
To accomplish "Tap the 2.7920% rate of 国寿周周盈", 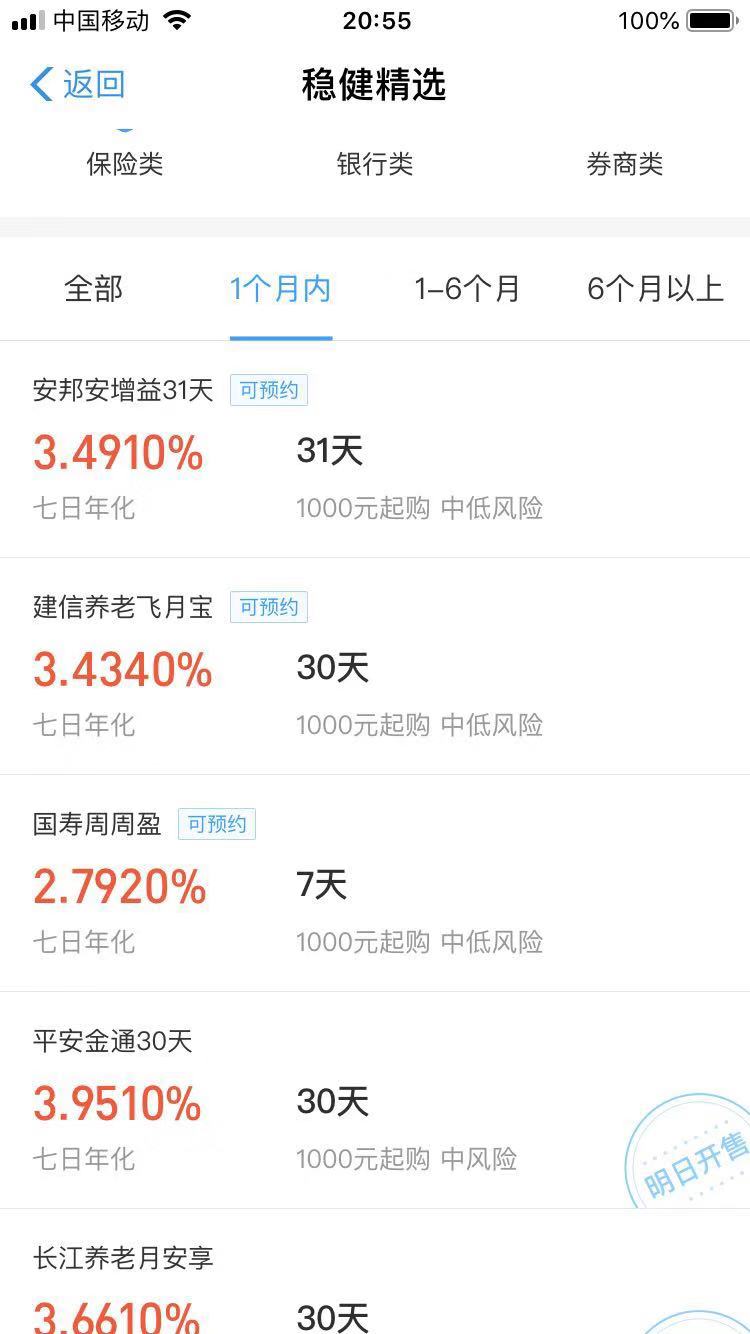I will coord(118,888).
